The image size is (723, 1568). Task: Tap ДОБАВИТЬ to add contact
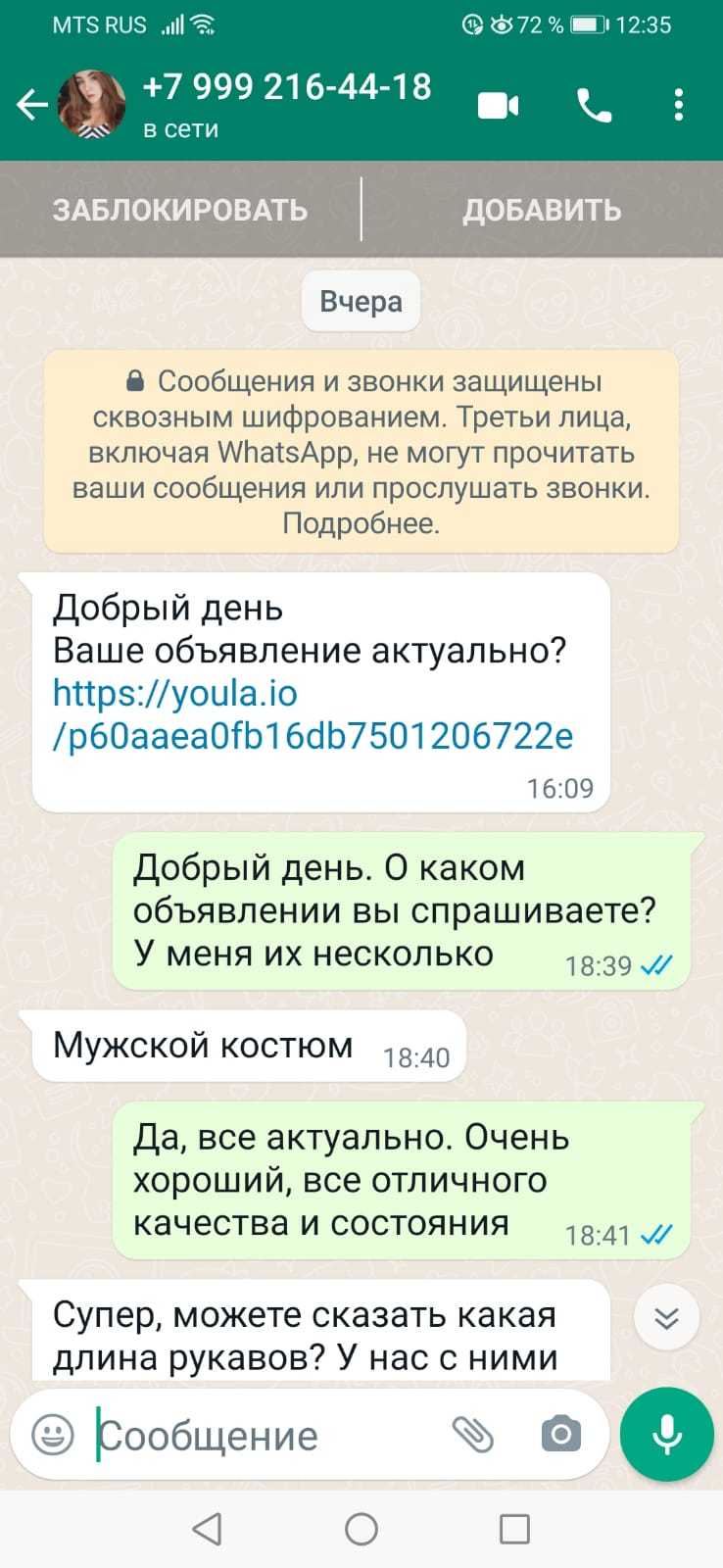click(x=542, y=210)
